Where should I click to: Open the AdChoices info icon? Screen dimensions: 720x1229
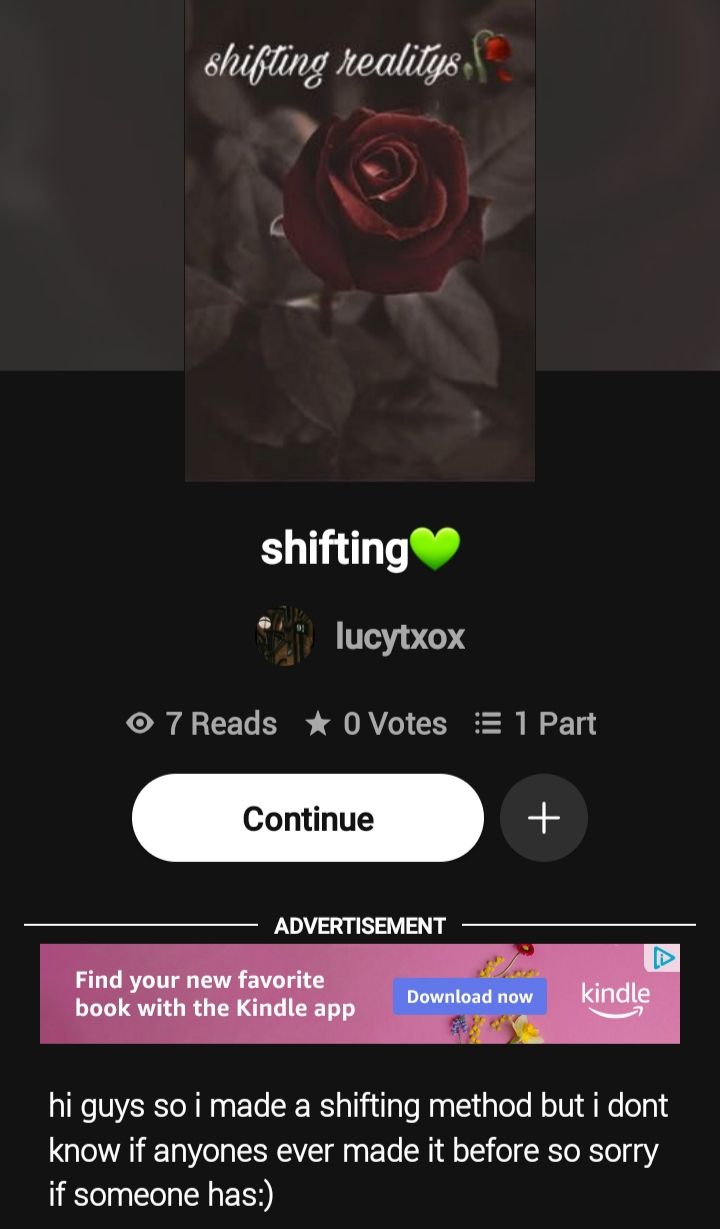[x=662, y=958]
